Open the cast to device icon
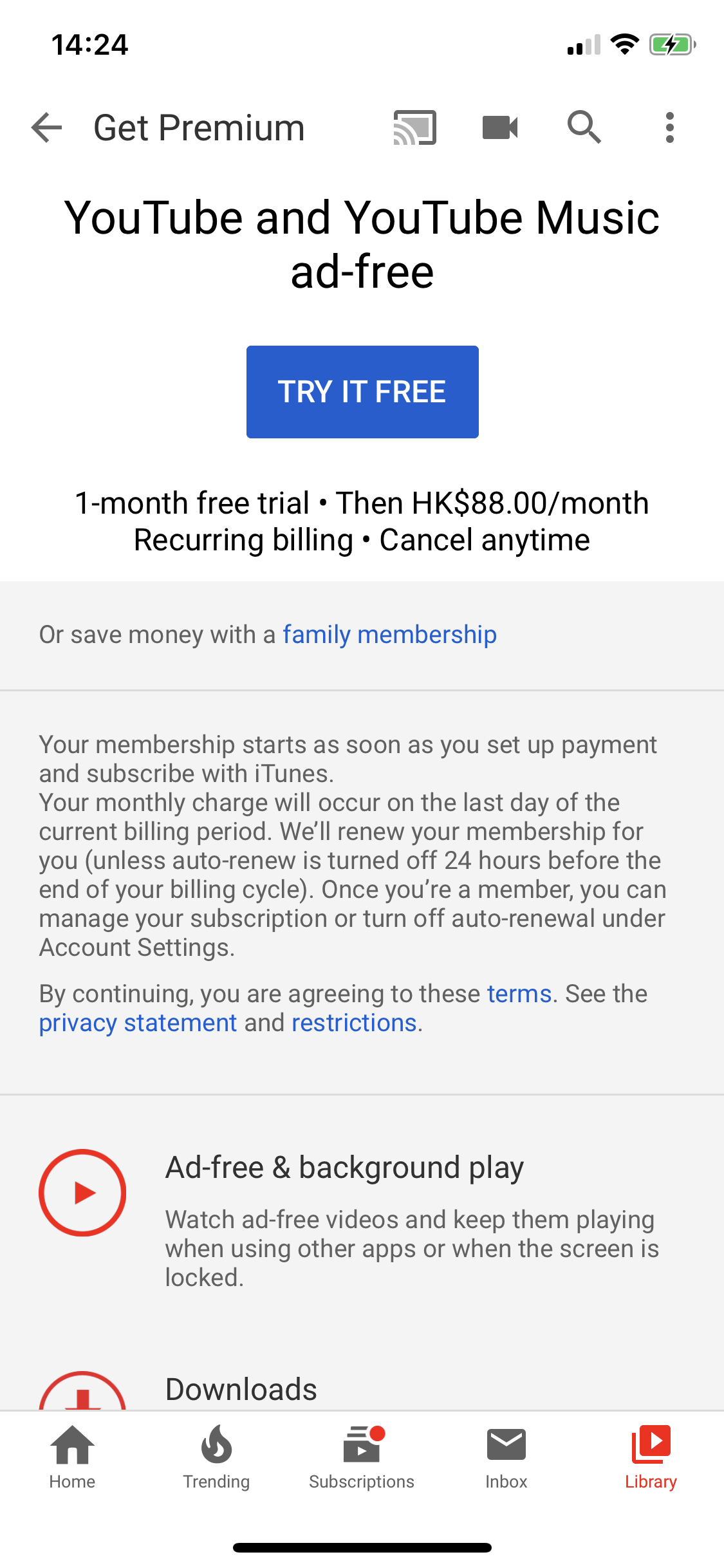This screenshot has height=1568, width=724. tap(415, 127)
